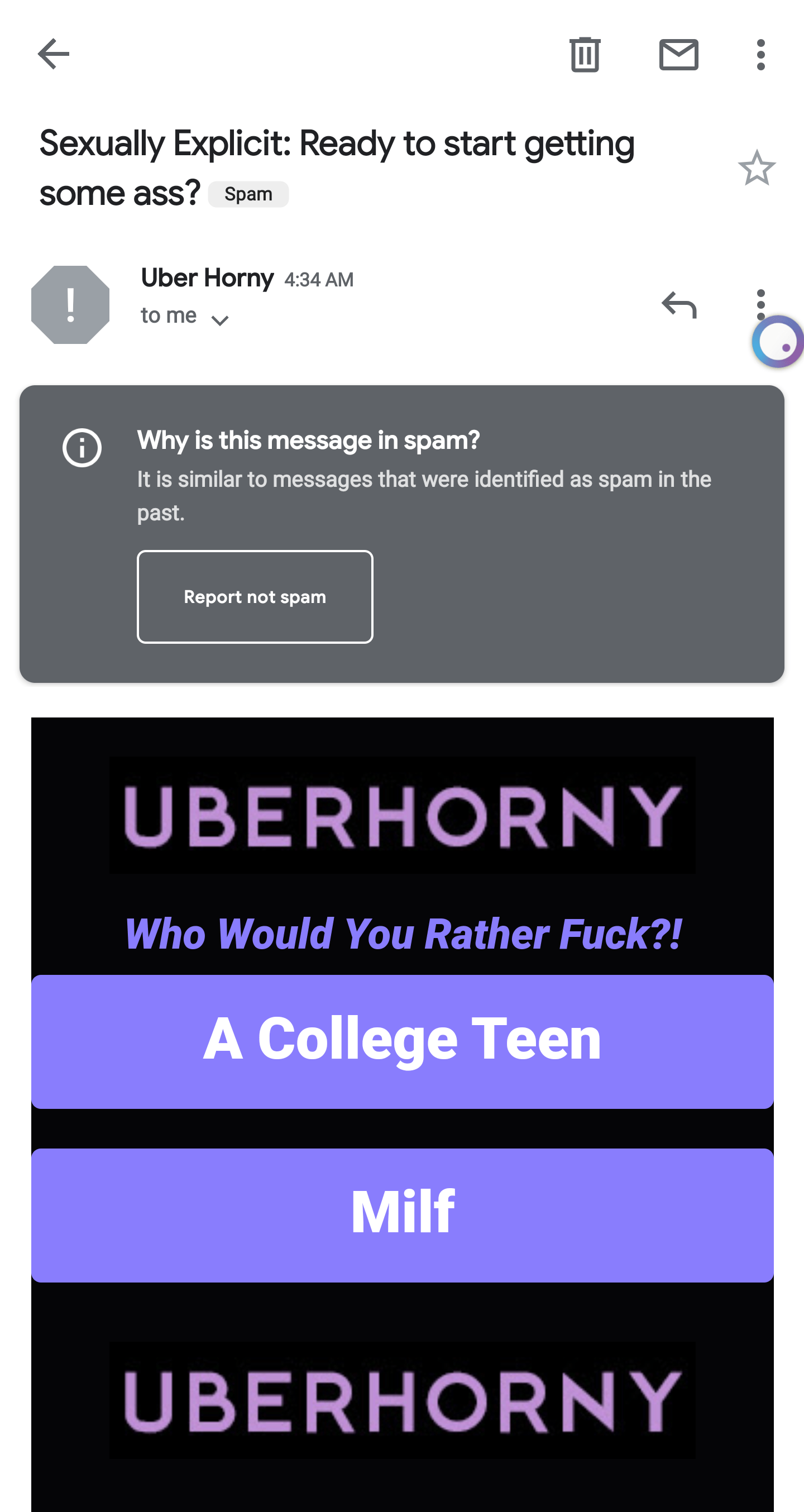Tap the reply arrow icon
This screenshot has width=804, height=1512.
tap(679, 305)
